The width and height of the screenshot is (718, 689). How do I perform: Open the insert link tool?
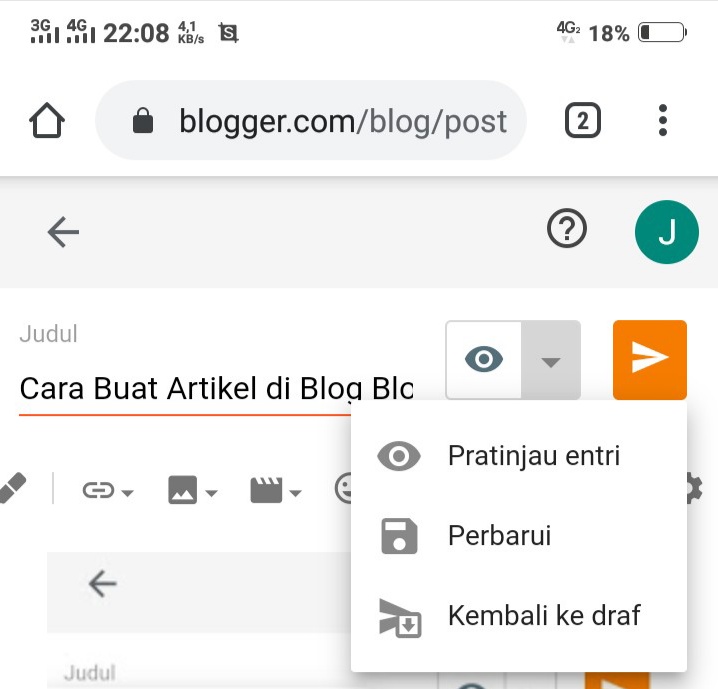click(x=107, y=491)
